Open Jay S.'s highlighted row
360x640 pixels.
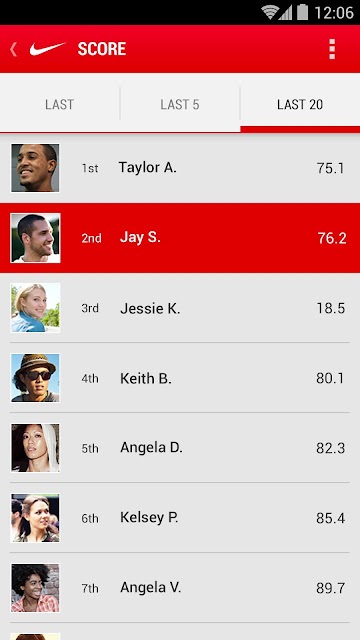pyautogui.click(x=180, y=238)
